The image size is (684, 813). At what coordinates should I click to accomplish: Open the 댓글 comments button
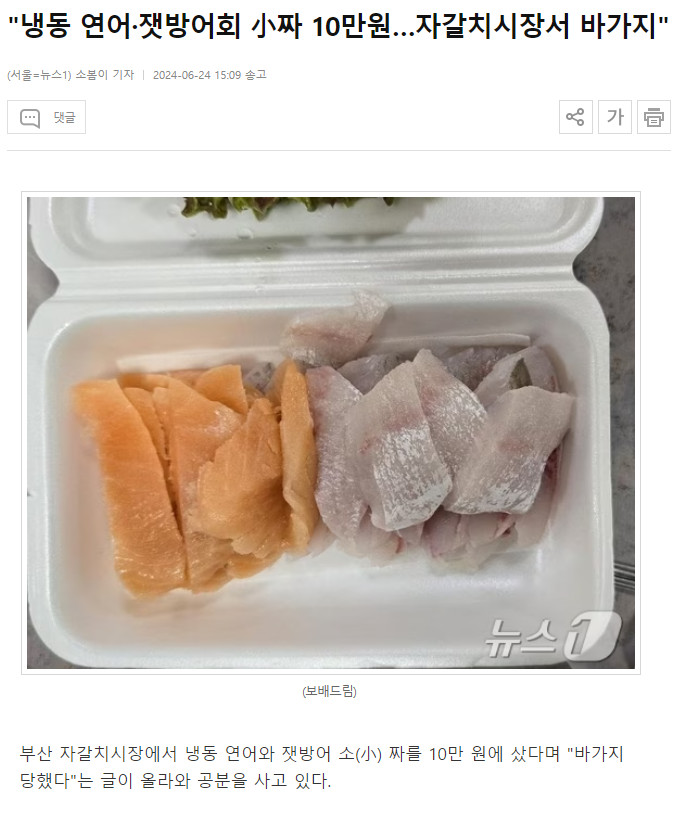click(46, 117)
